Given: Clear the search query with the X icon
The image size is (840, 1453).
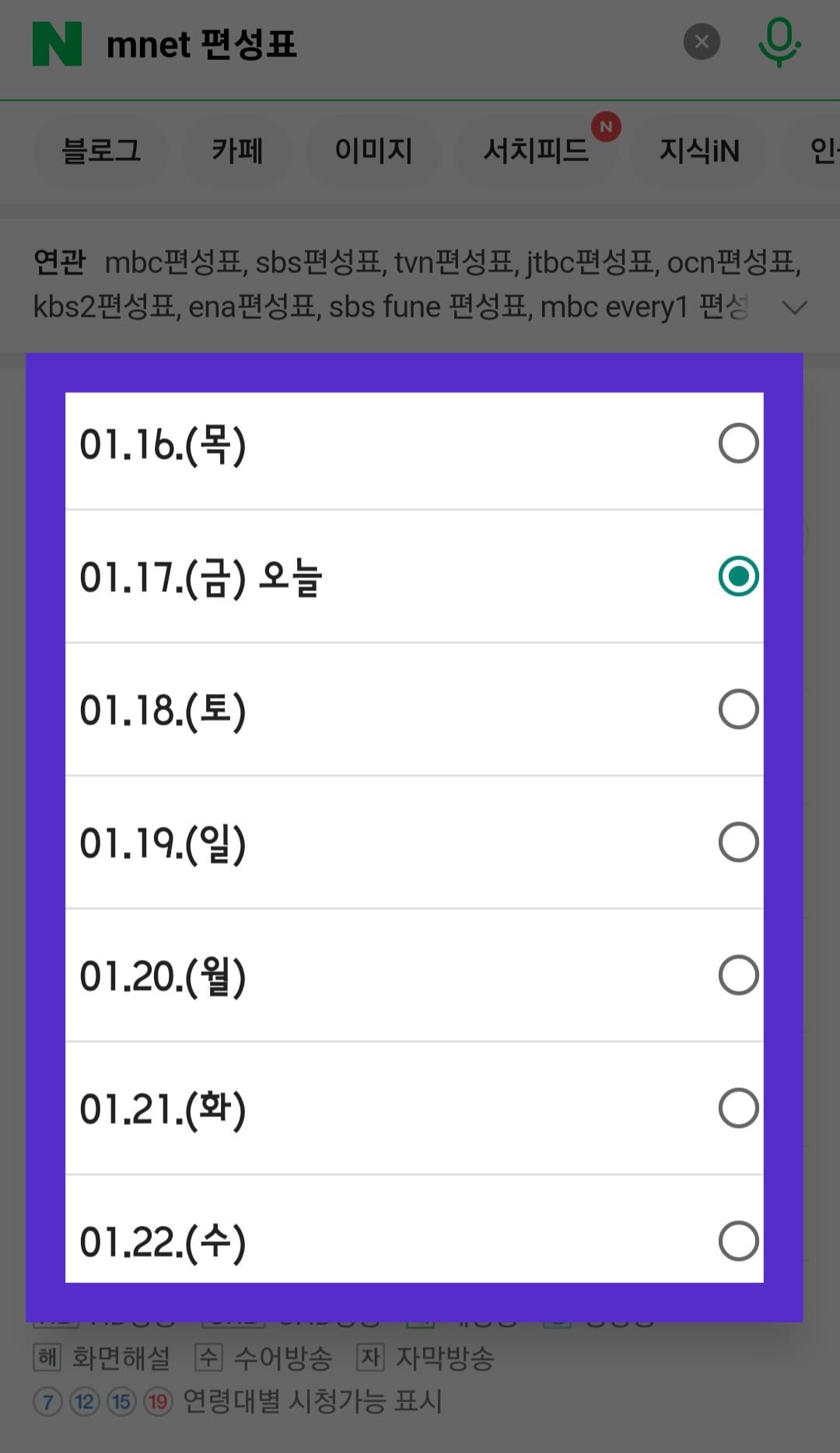Looking at the screenshot, I should pos(701,42).
